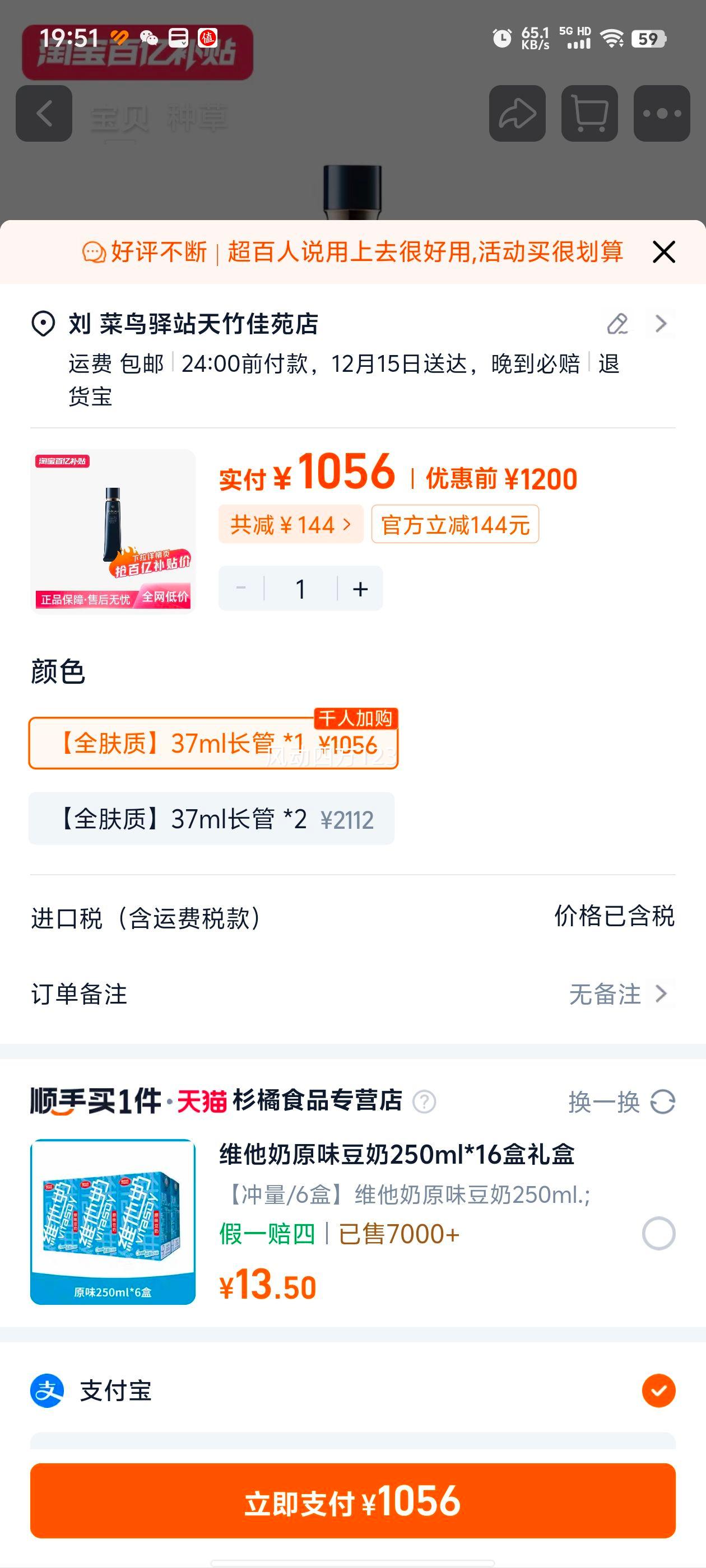Select the 维他奶原味豆奶 add-on radio button

(657, 1234)
